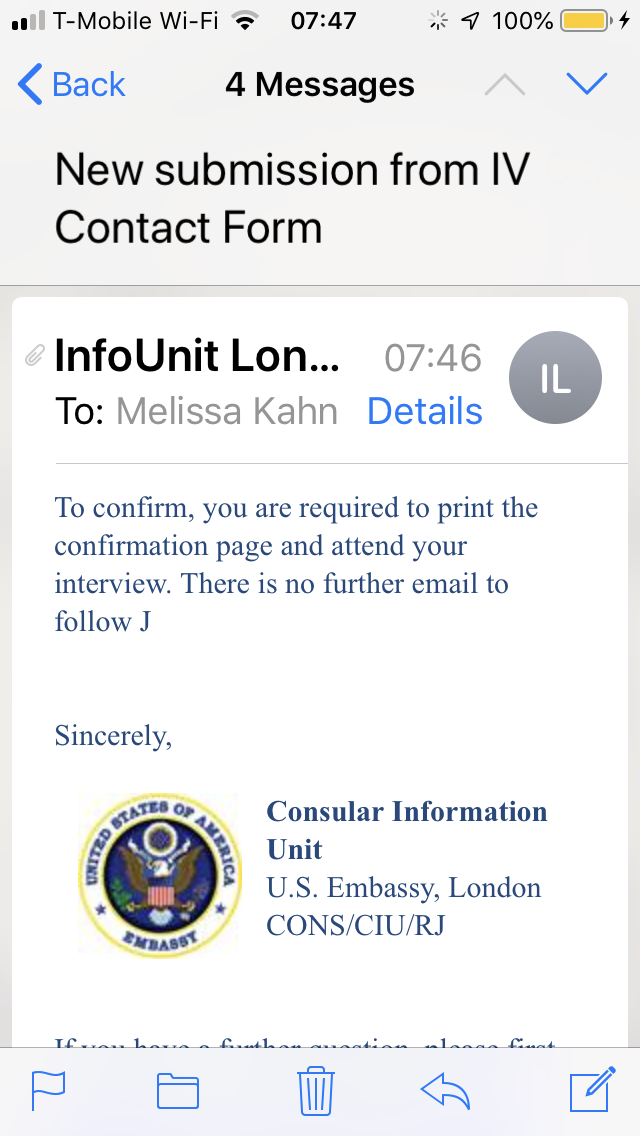
Task: Jump to the next message with down arrow
Action: 586,85
